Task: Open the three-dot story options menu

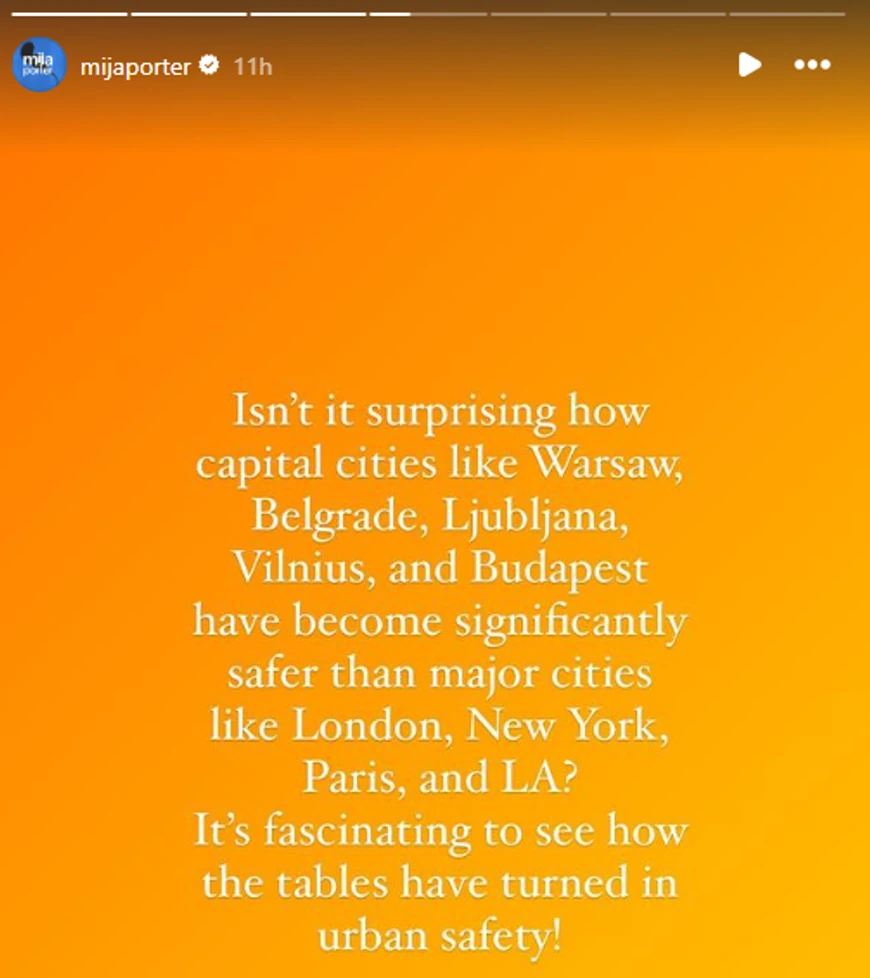Action: 812,65
